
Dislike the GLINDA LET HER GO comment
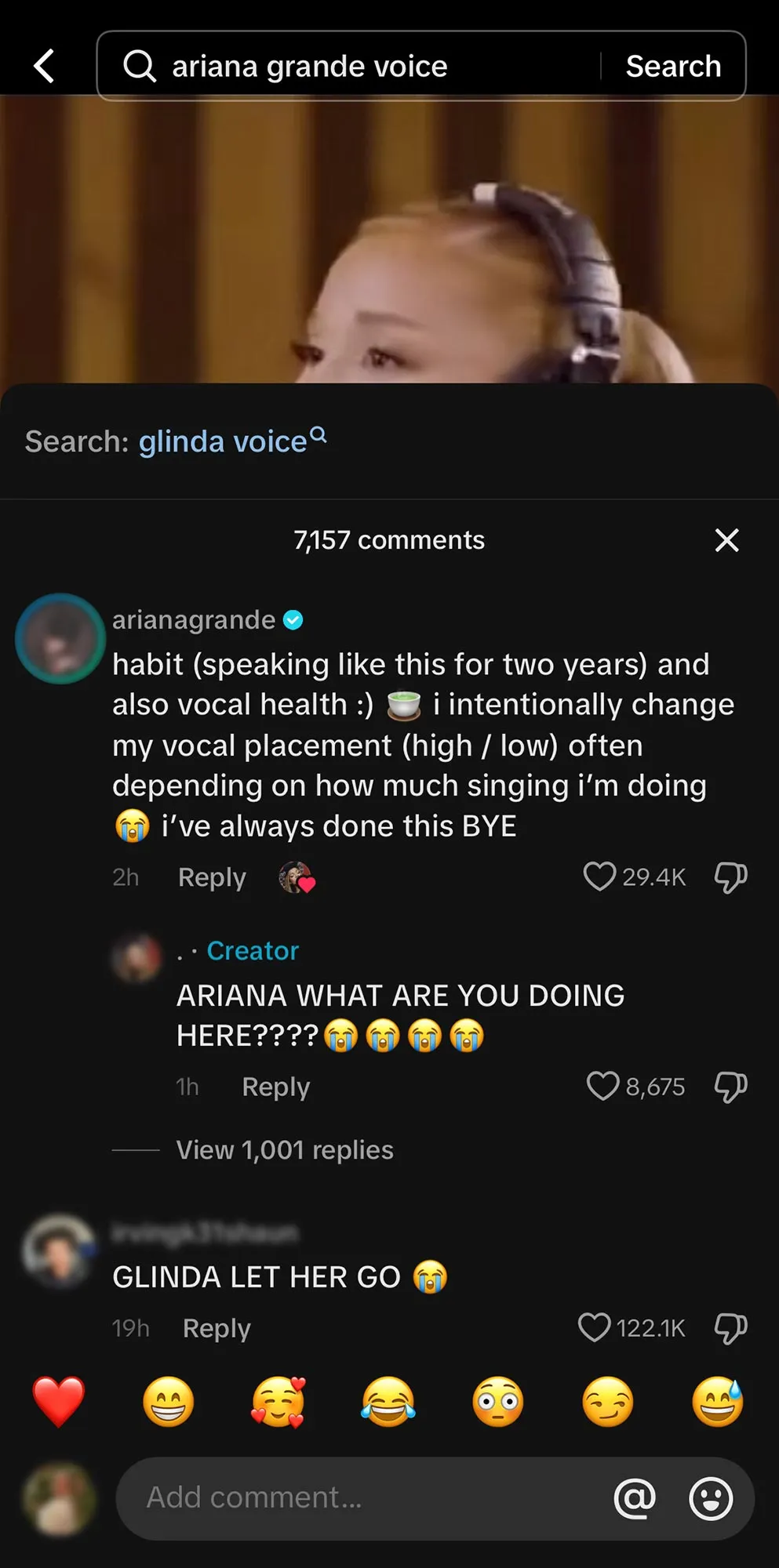730,1328
